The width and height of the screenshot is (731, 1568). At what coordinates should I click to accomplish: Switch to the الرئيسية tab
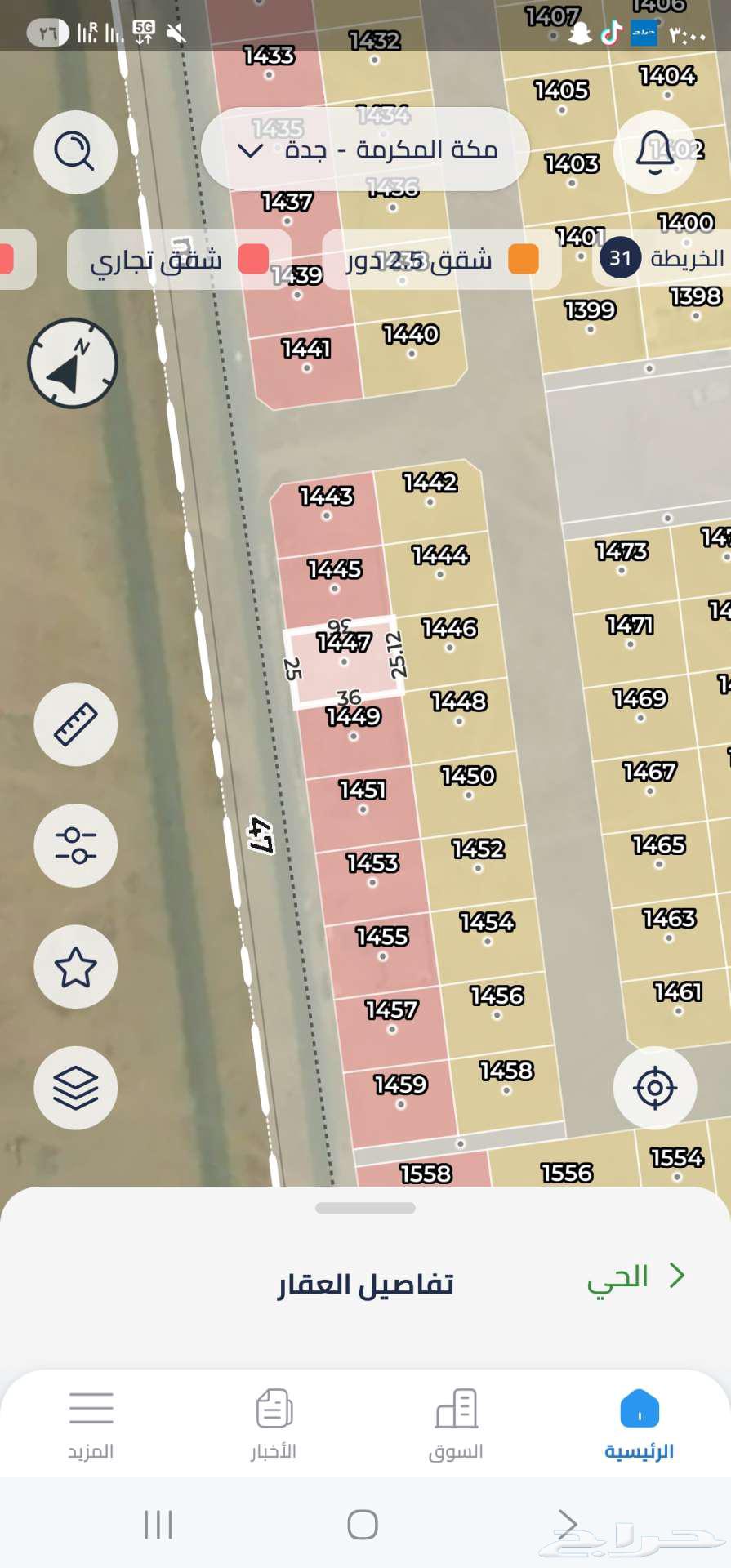(639, 1424)
